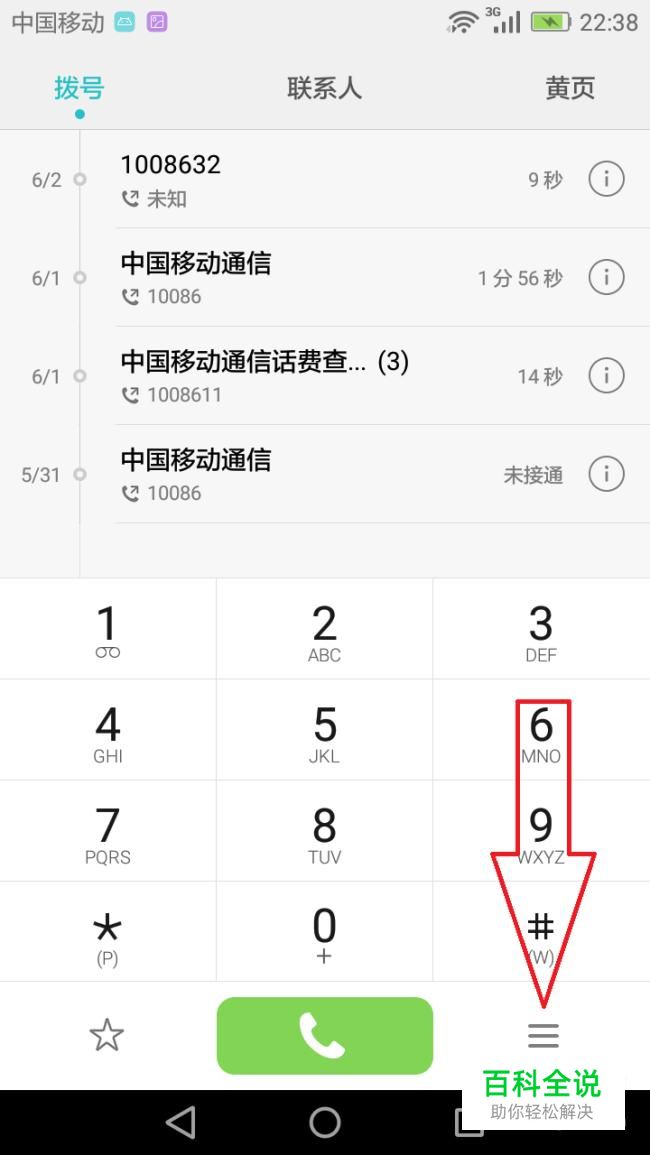Enter the star key
This screenshot has height=1155, width=650.
click(x=108, y=932)
